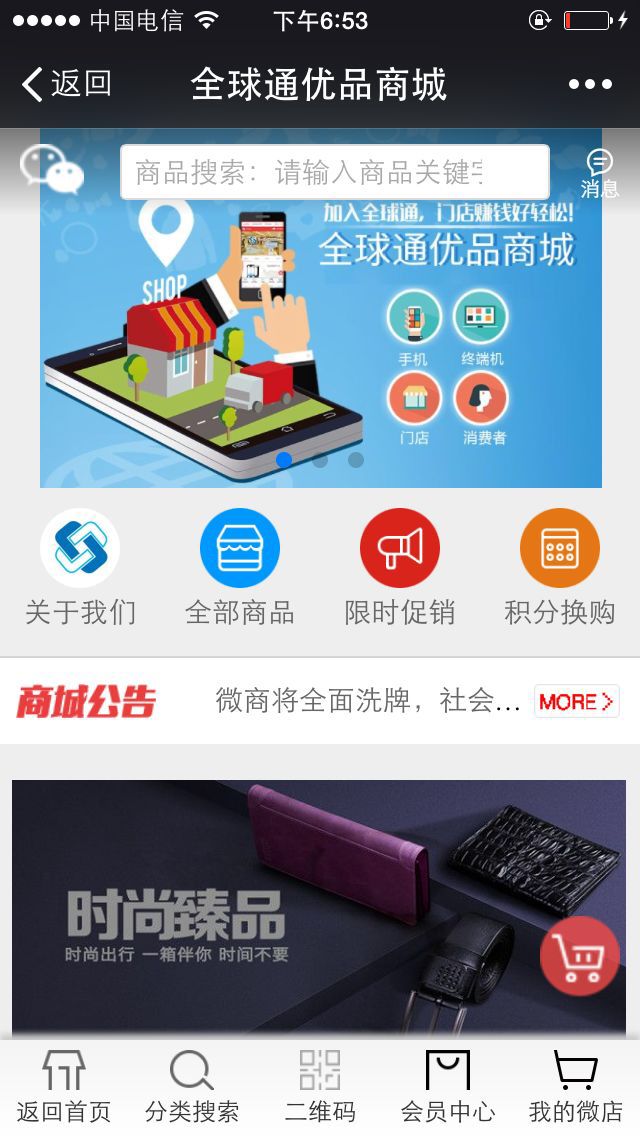This screenshot has width=640, height=1136.
Task: Read the 微商将全面洗牌 announcement
Action: pyautogui.click(x=368, y=701)
